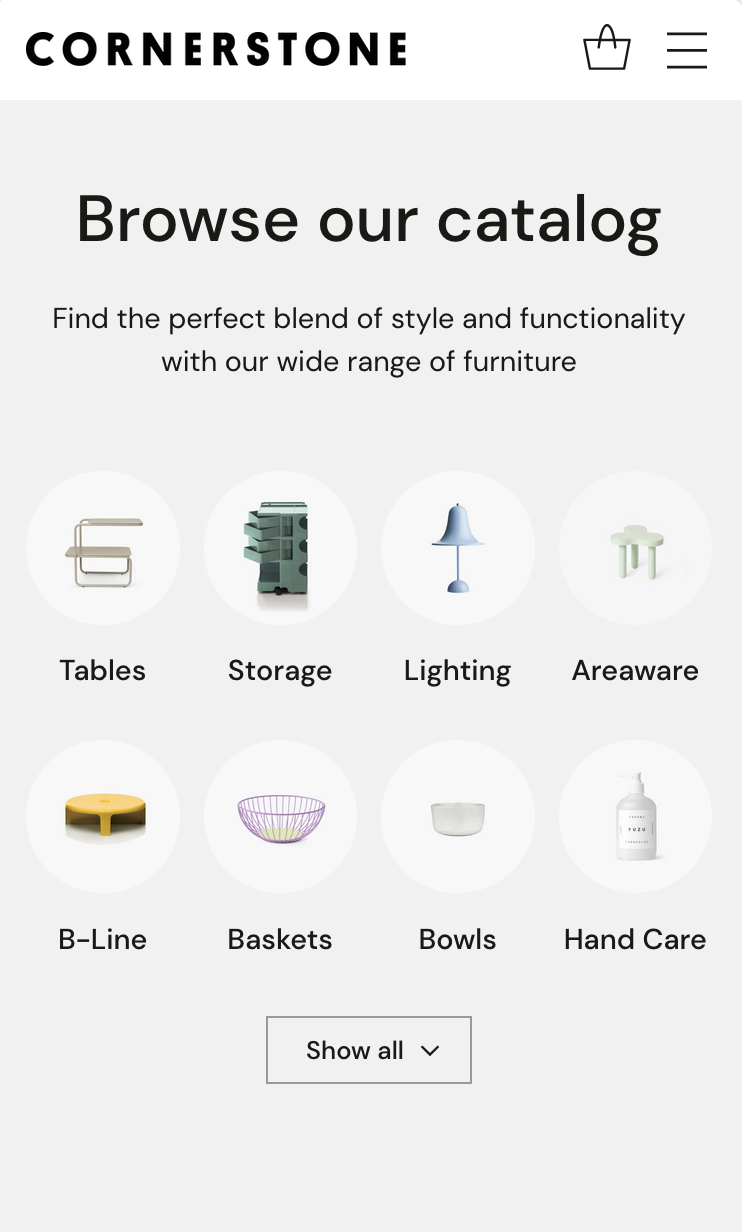
Task: Browse the Tables category
Action: click(103, 579)
